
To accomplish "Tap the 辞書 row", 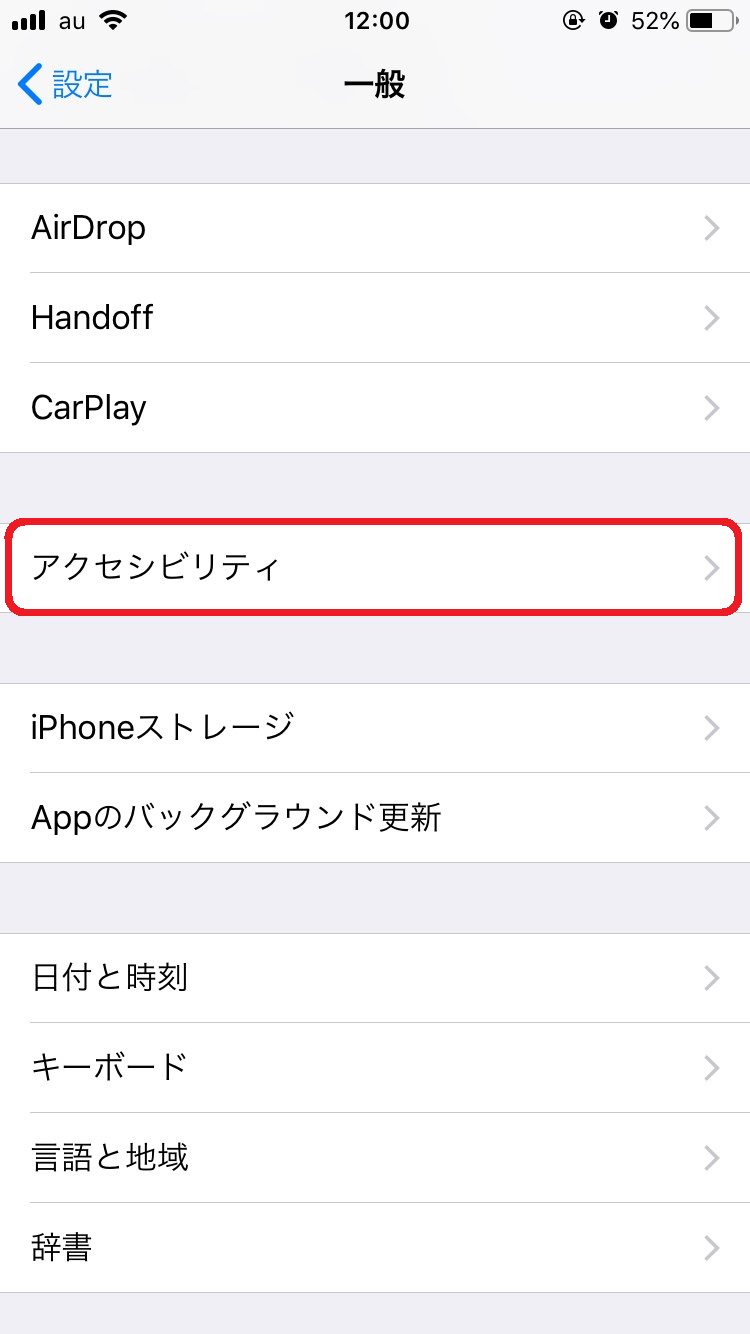I will point(375,1248).
